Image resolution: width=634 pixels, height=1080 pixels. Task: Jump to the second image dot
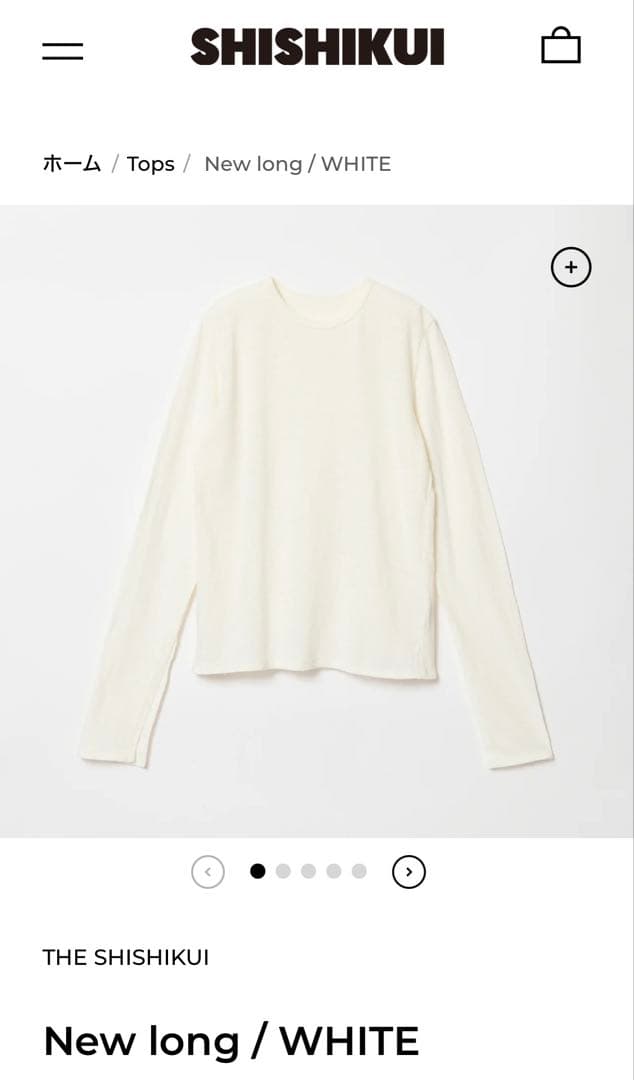point(283,871)
